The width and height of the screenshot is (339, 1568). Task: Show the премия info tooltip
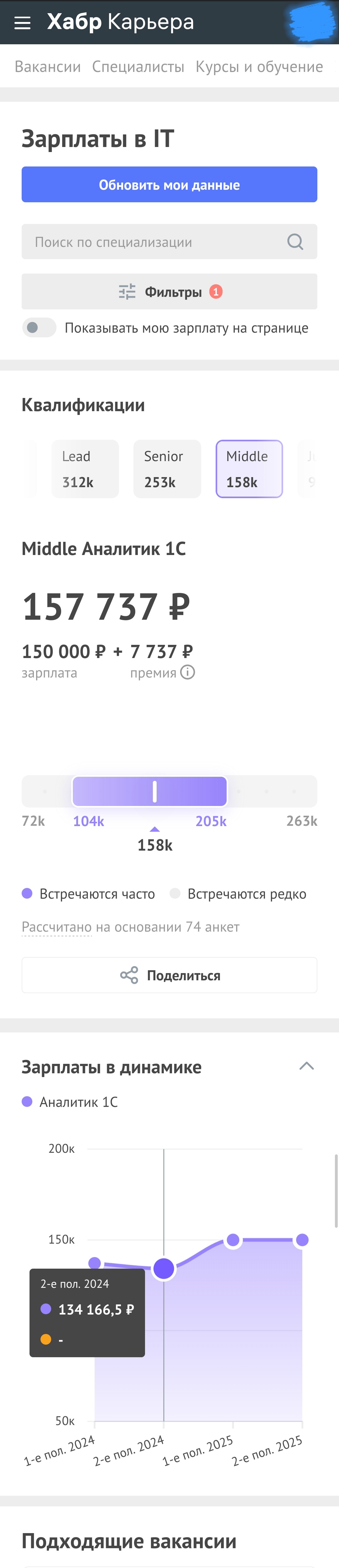(x=187, y=672)
